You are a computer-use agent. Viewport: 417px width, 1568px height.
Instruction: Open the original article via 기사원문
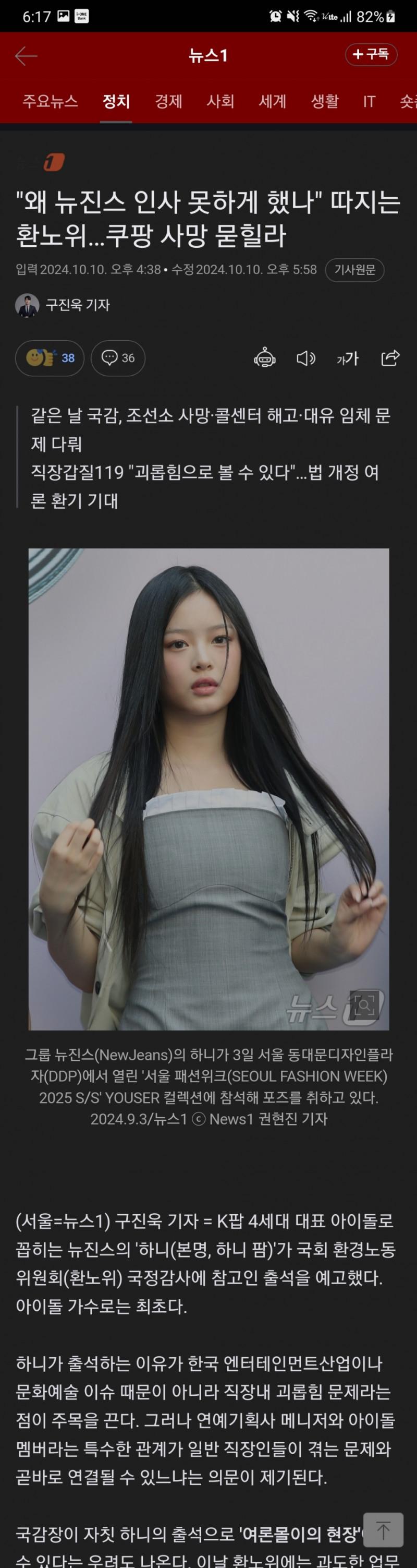coord(354,270)
